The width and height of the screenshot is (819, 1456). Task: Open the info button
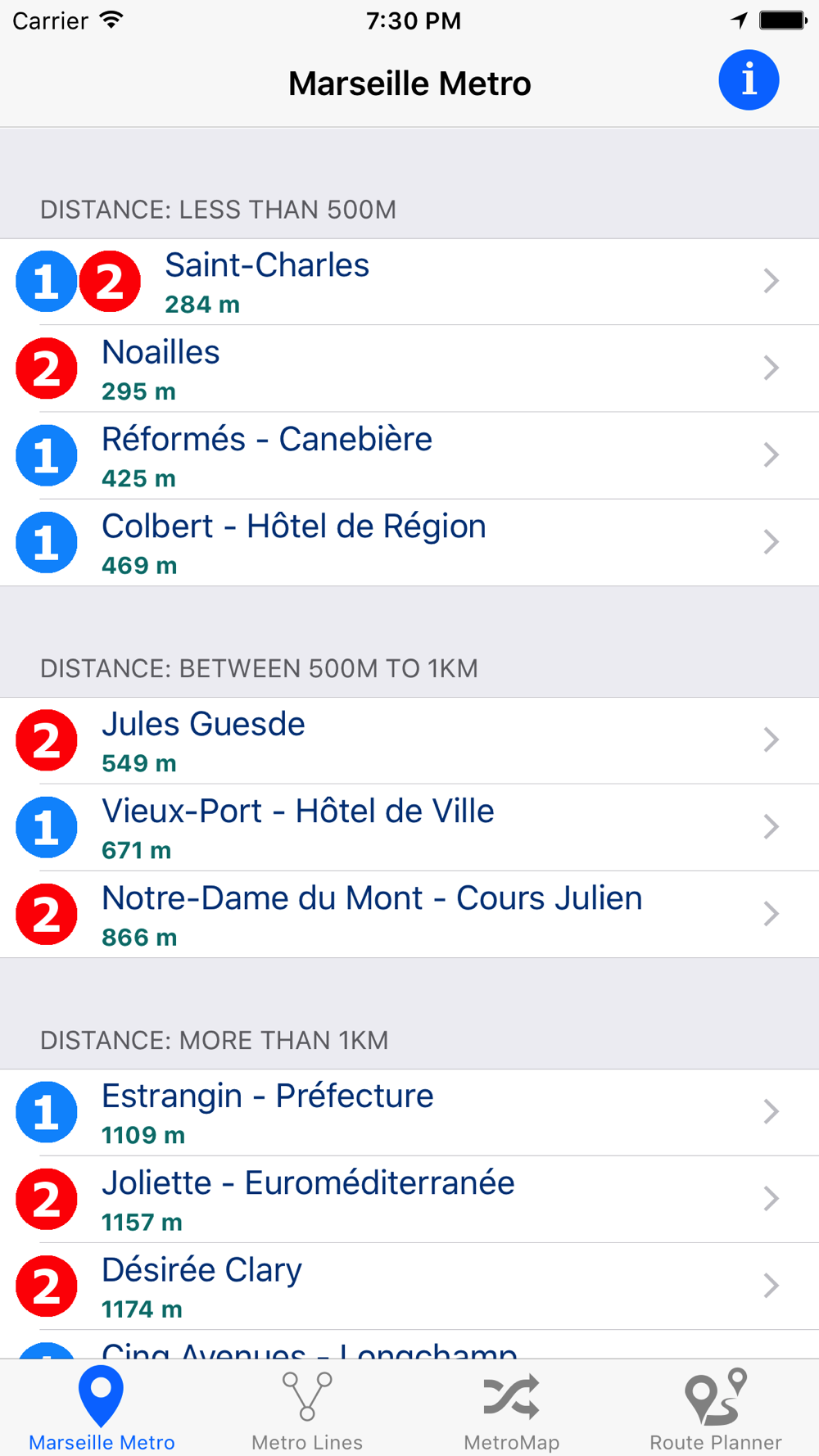coord(749,80)
